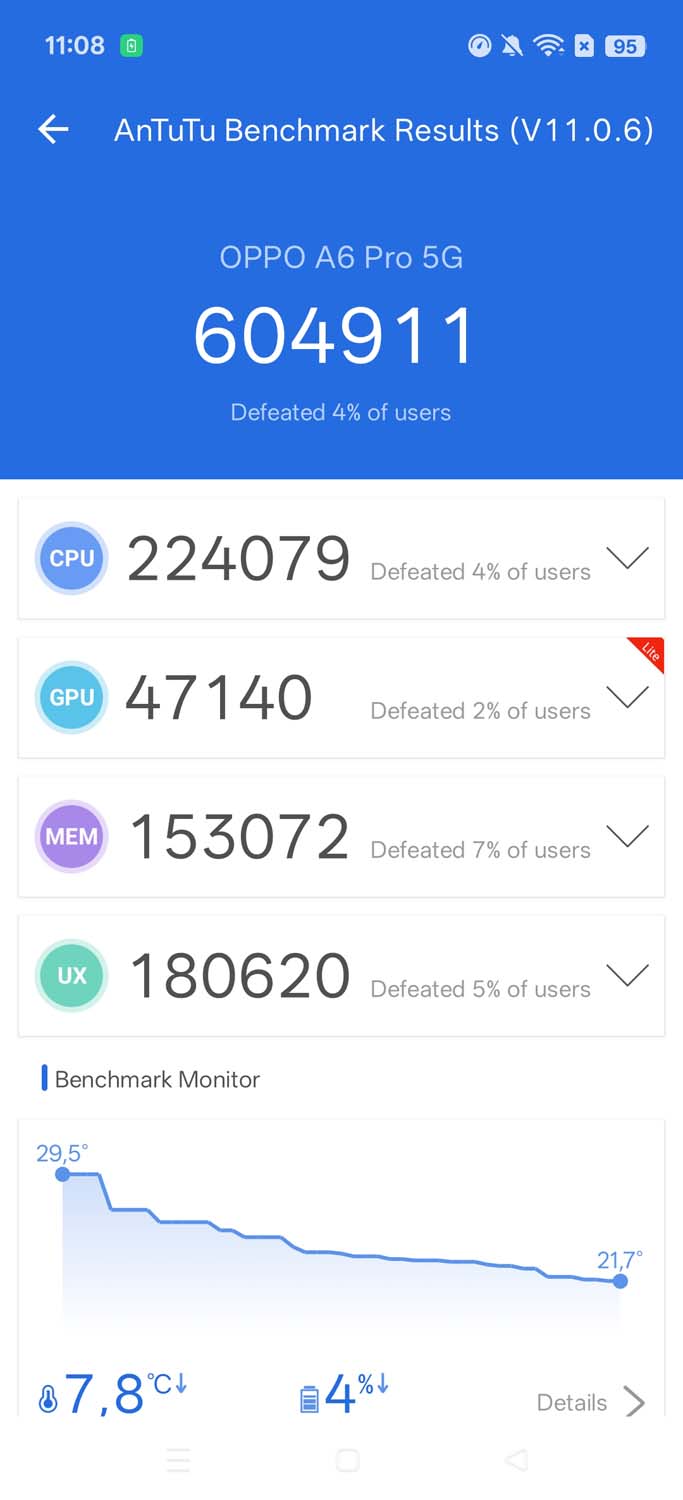Open Benchmark Monitor Details
Viewport: 683px width, 1500px height.
click(590, 1402)
